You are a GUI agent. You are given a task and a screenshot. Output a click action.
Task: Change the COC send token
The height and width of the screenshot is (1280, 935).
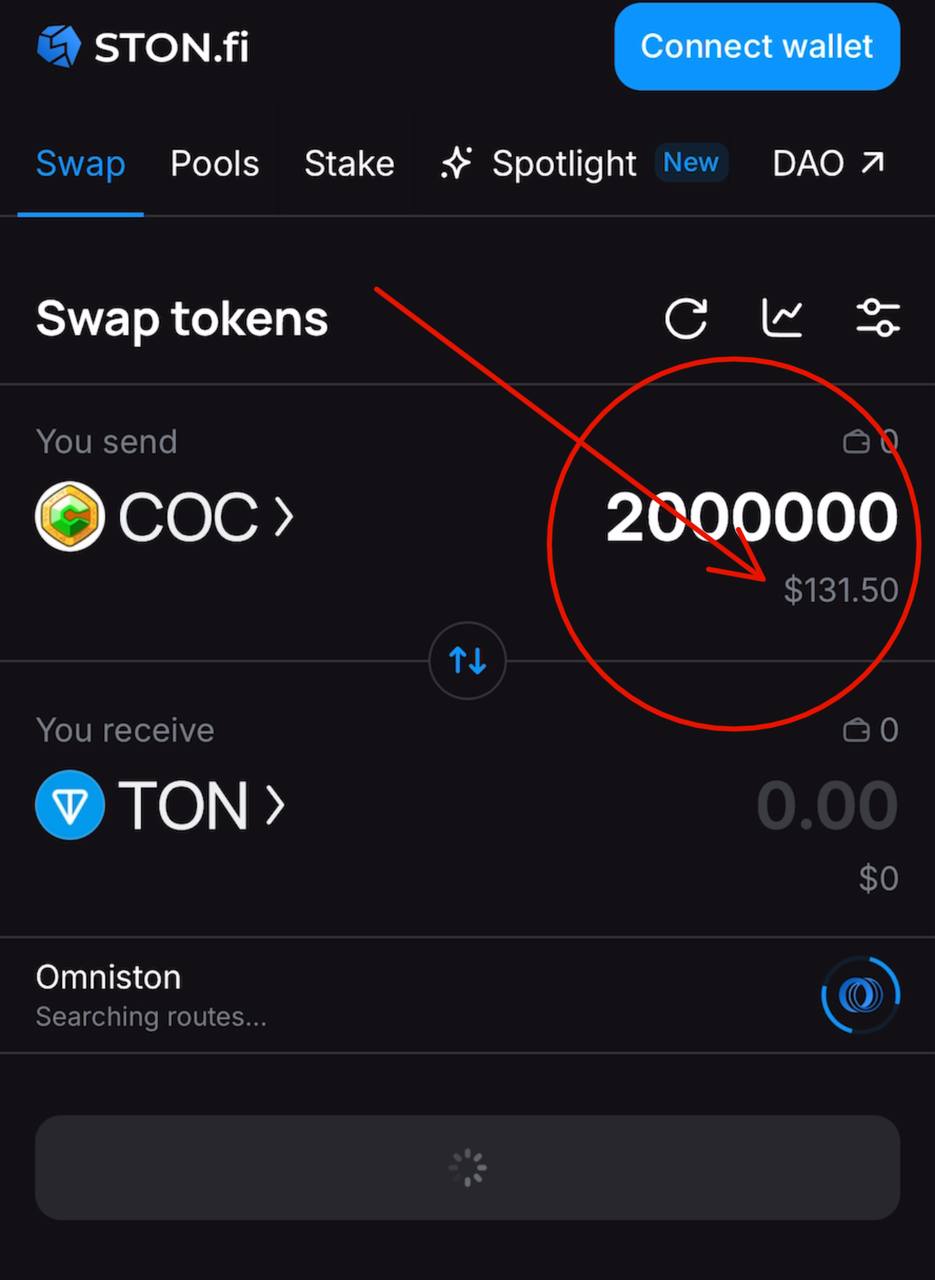165,517
